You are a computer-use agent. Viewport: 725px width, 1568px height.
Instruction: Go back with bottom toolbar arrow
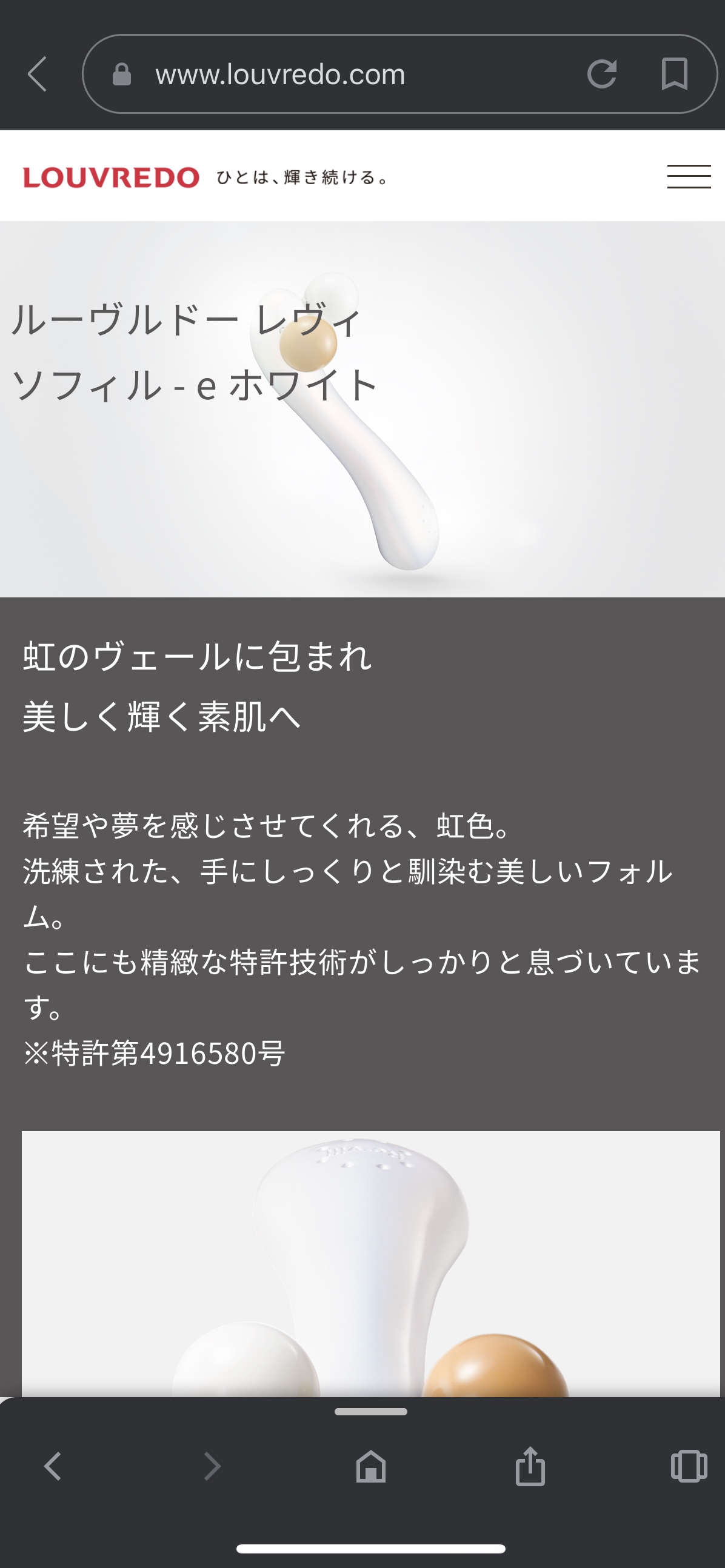pyautogui.click(x=53, y=1466)
